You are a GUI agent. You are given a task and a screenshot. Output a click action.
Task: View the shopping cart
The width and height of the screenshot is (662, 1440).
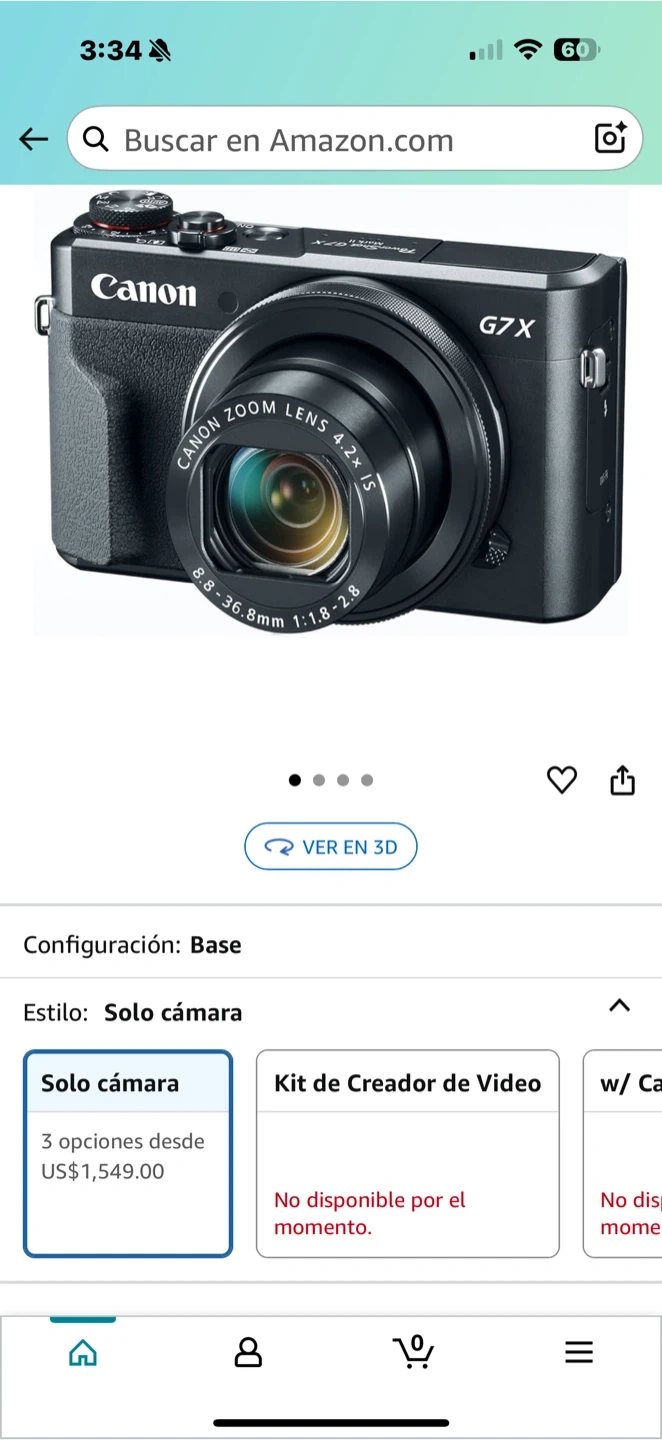[413, 1353]
